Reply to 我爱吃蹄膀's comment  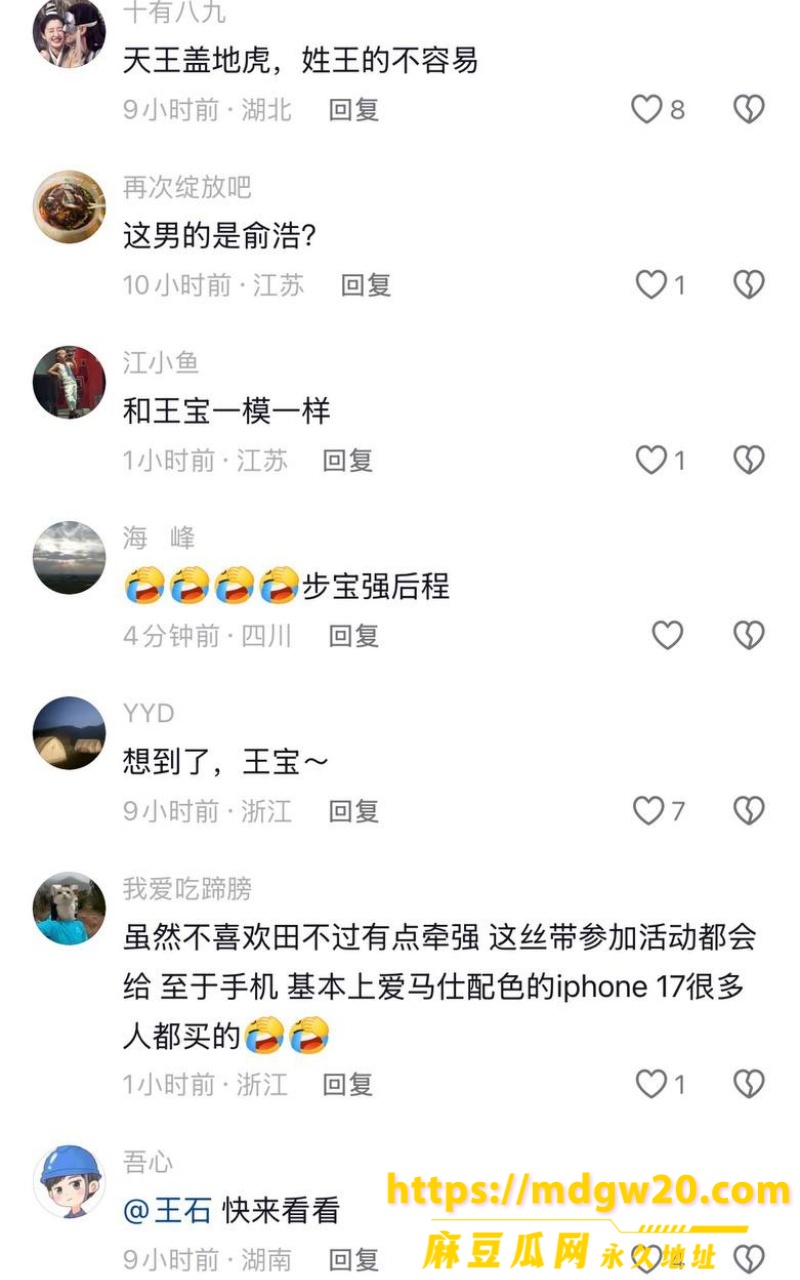(347, 1084)
